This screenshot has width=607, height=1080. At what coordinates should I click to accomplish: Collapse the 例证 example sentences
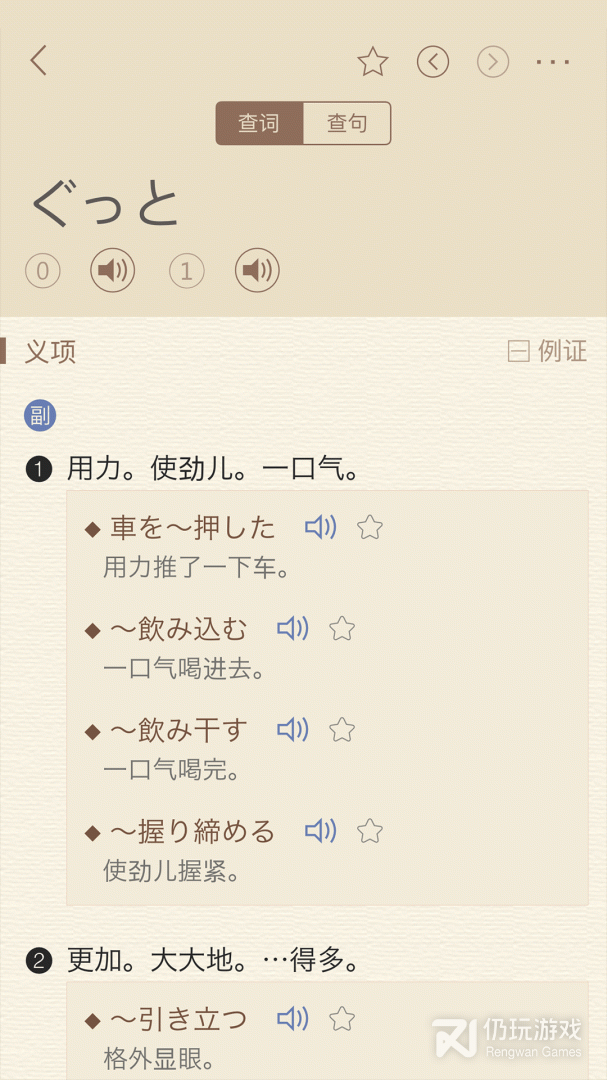tap(547, 351)
